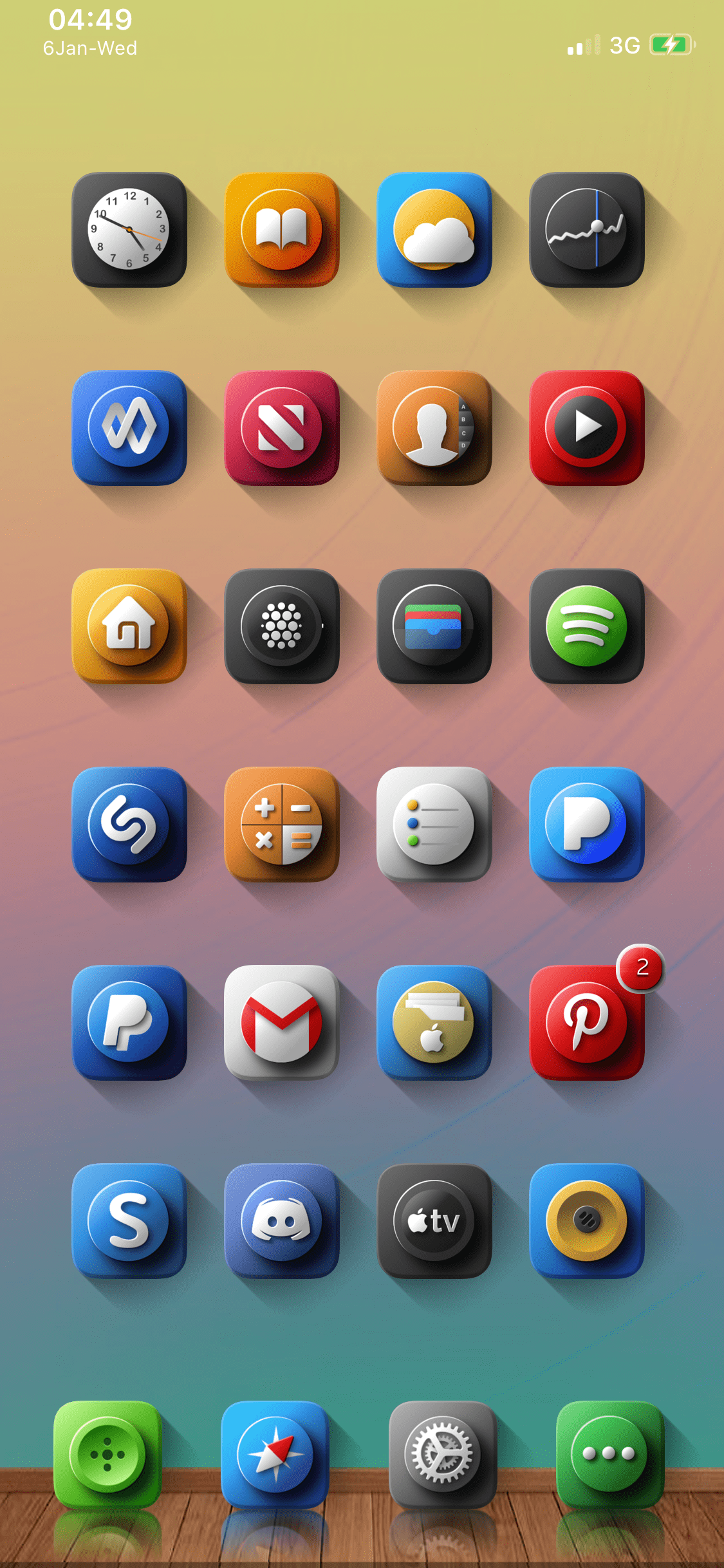This screenshot has height=1568, width=724.
Task: Launch Spotify
Action: pos(586,626)
